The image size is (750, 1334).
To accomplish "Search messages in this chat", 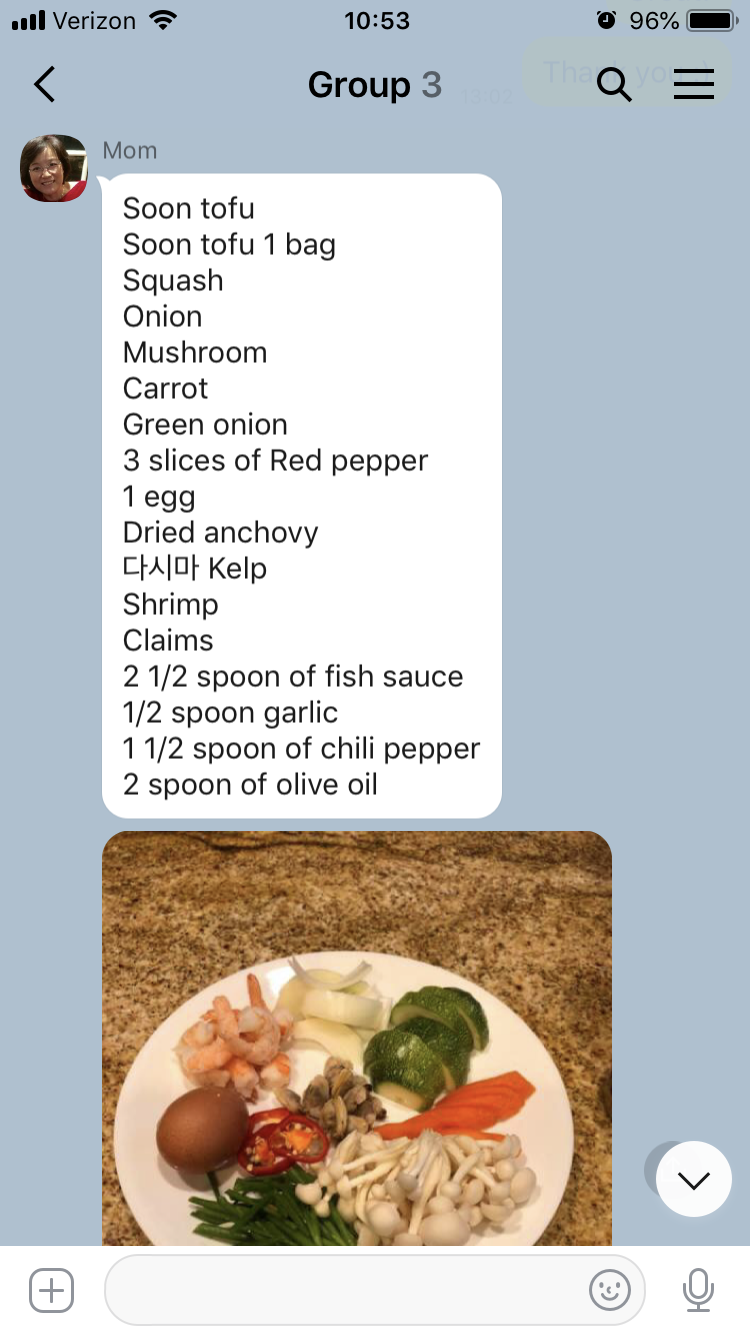I will pos(614,86).
